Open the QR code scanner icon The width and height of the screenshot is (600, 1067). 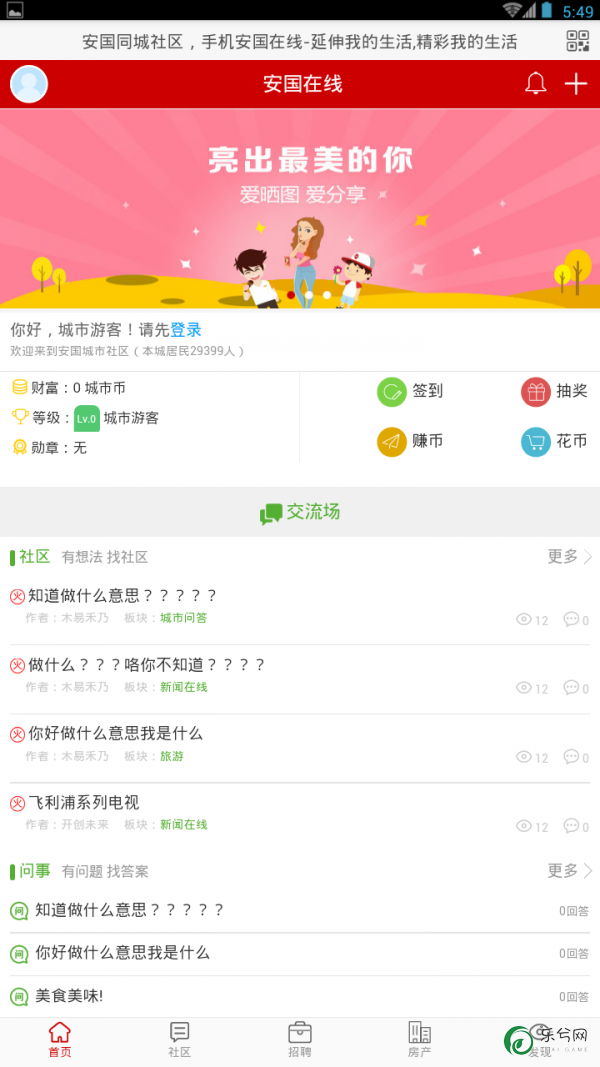click(x=578, y=41)
